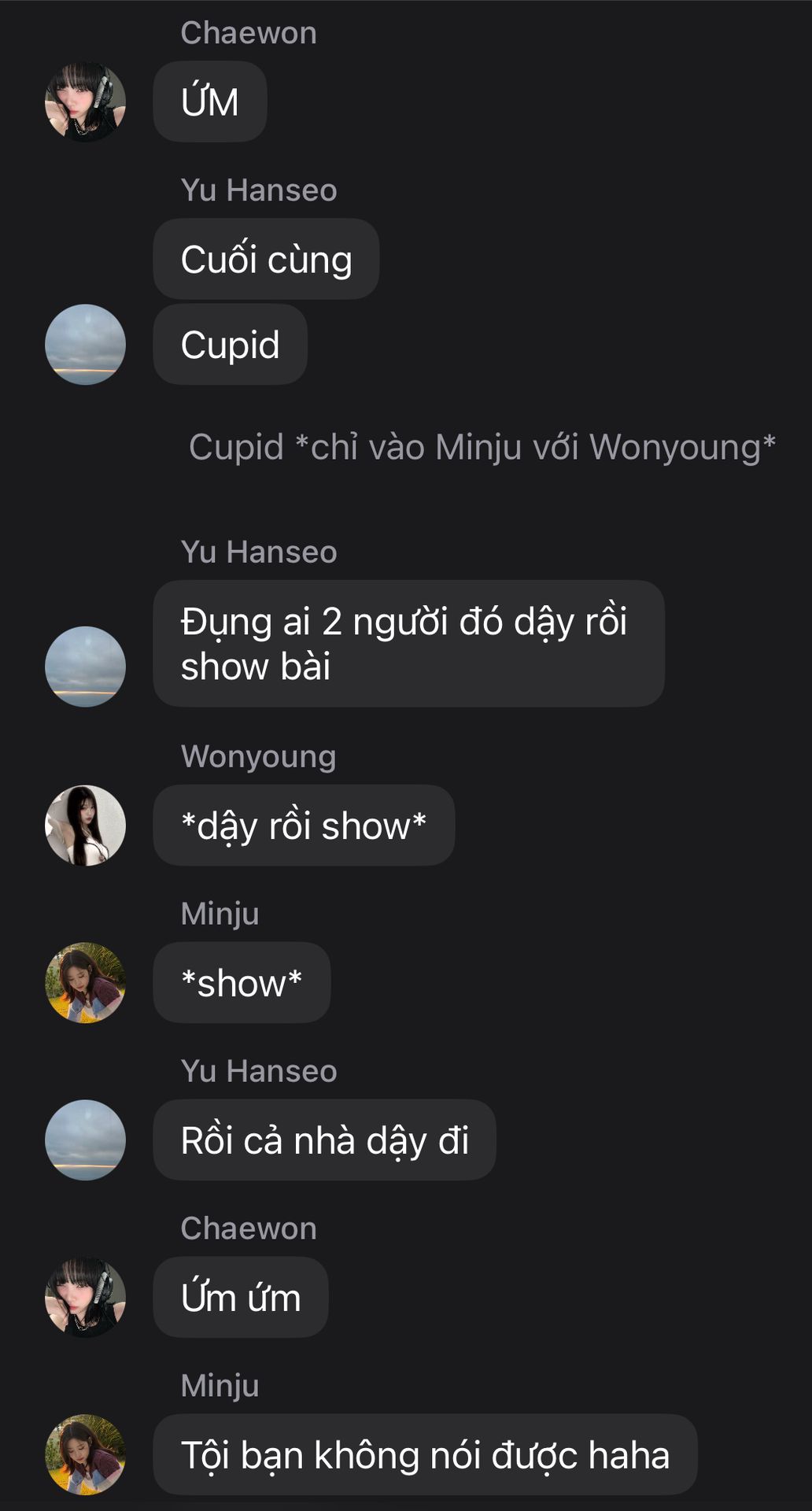Open Chaewon's avatar beside the "ỨM" message
Screen dimensions: 812x1511
85,102
